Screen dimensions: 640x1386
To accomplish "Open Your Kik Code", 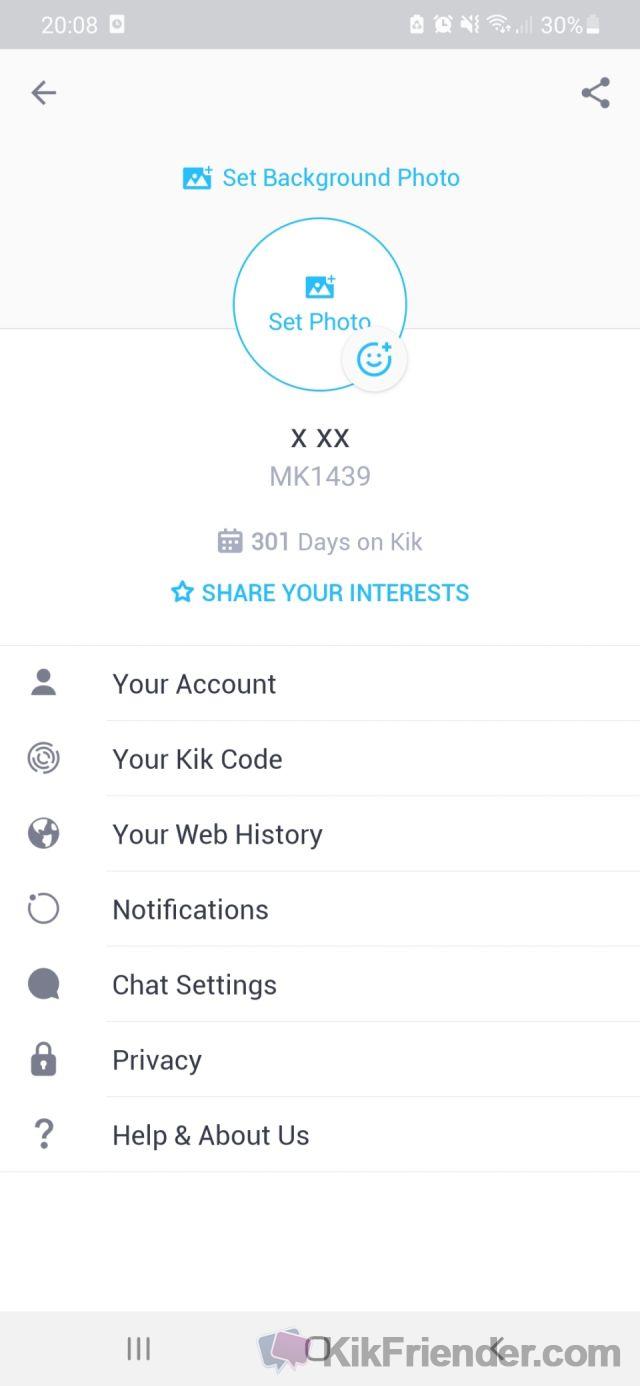I will [x=320, y=759].
